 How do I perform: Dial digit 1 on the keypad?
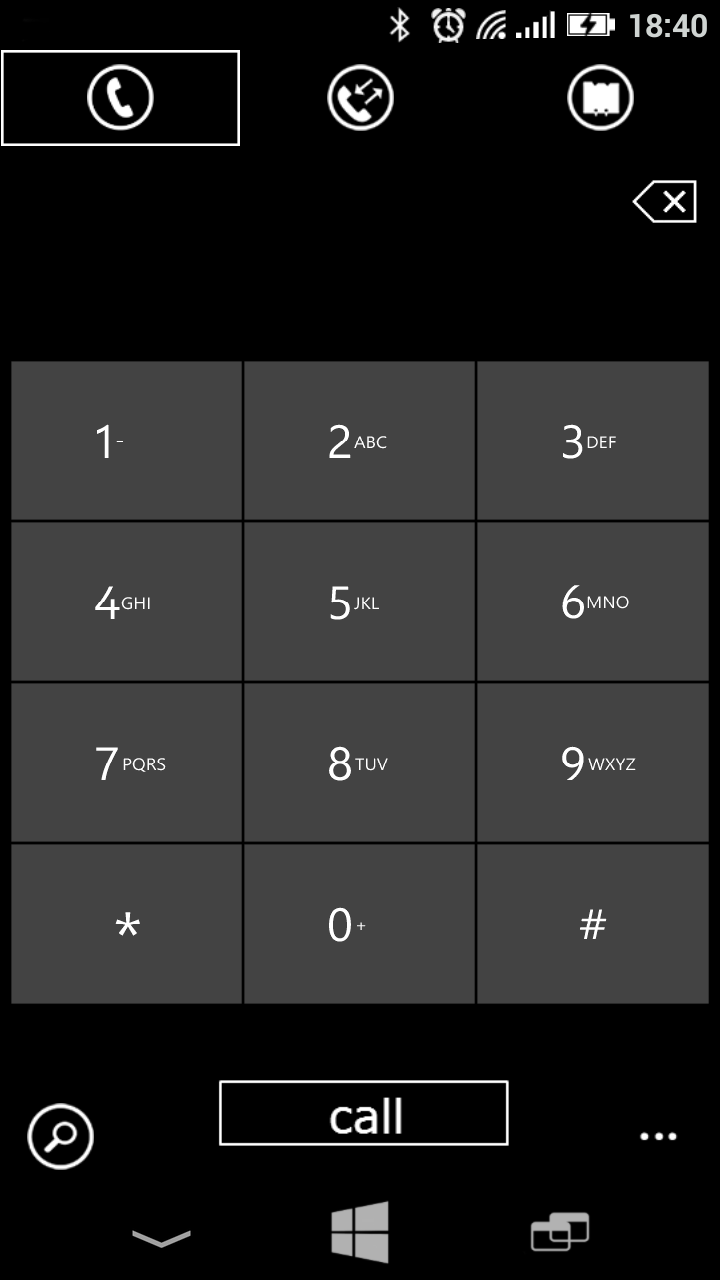click(x=126, y=441)
